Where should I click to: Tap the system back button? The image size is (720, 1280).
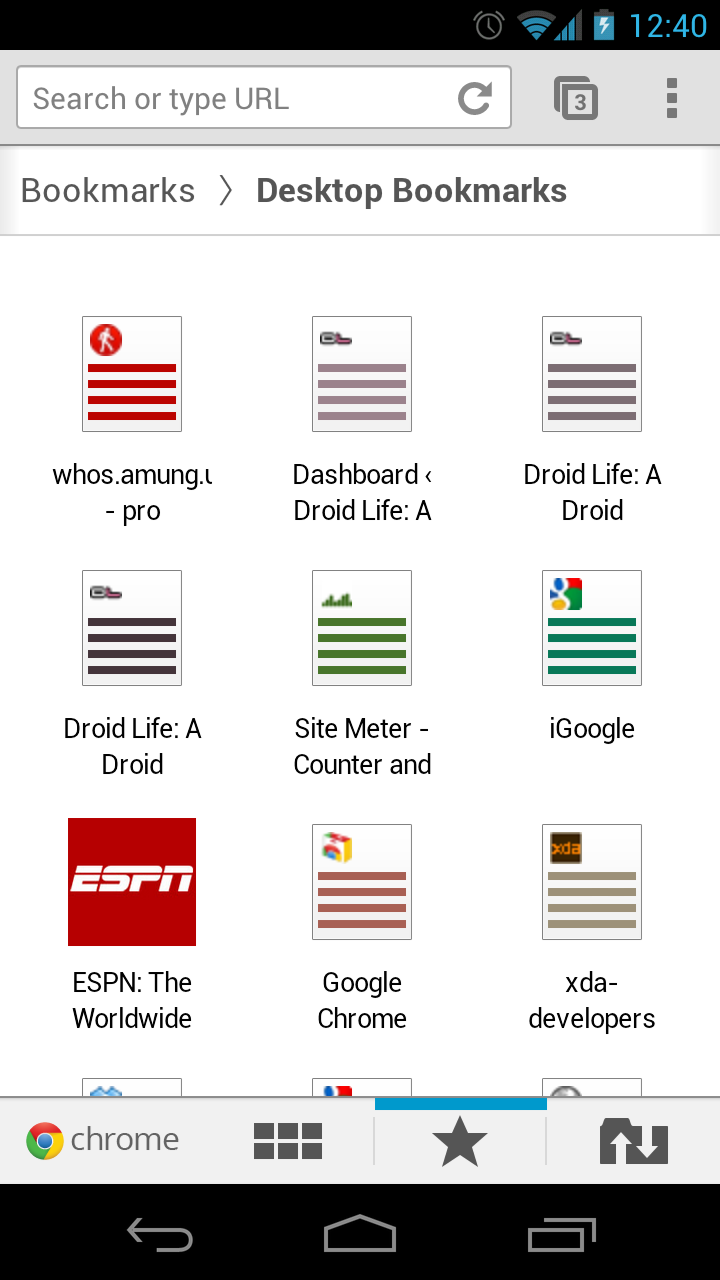tap(160, 1235)
